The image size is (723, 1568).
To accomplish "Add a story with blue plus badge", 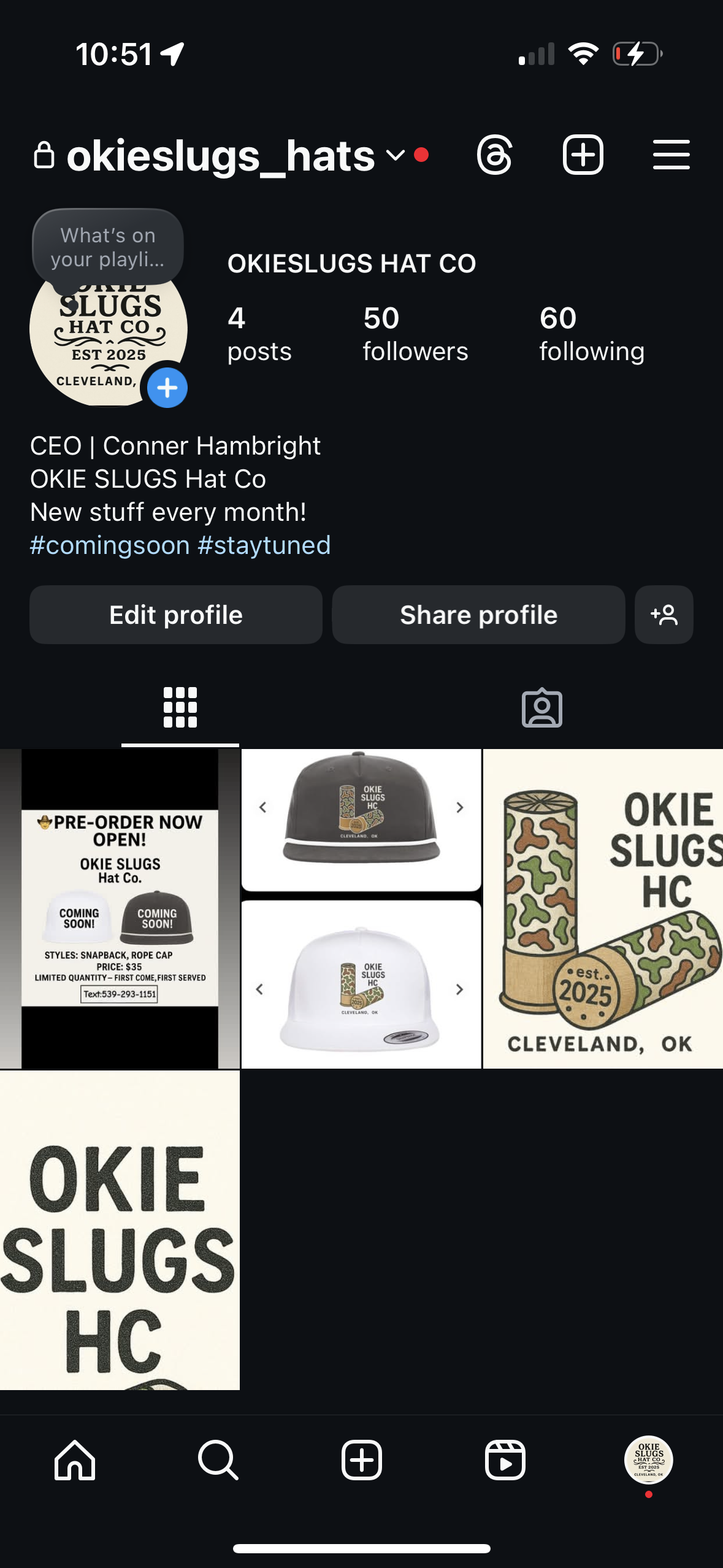I will (x=167, y=388).
